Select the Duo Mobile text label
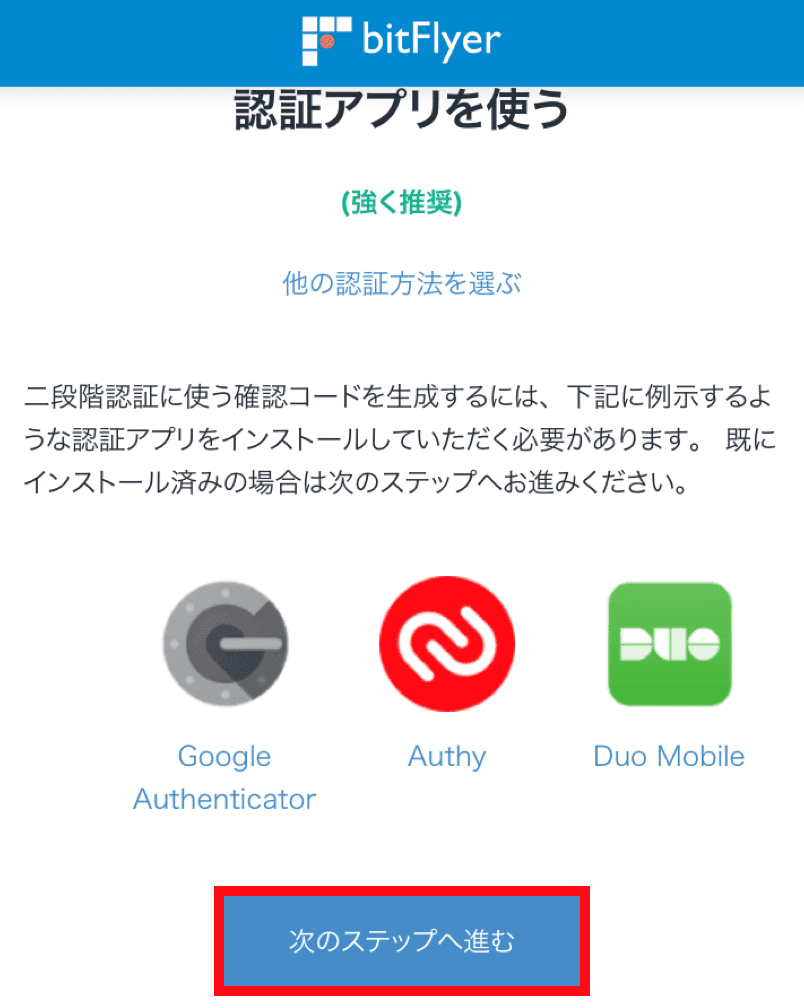Image resolution: width=804 pixels, height=1008 pixels. pos(668,757)
